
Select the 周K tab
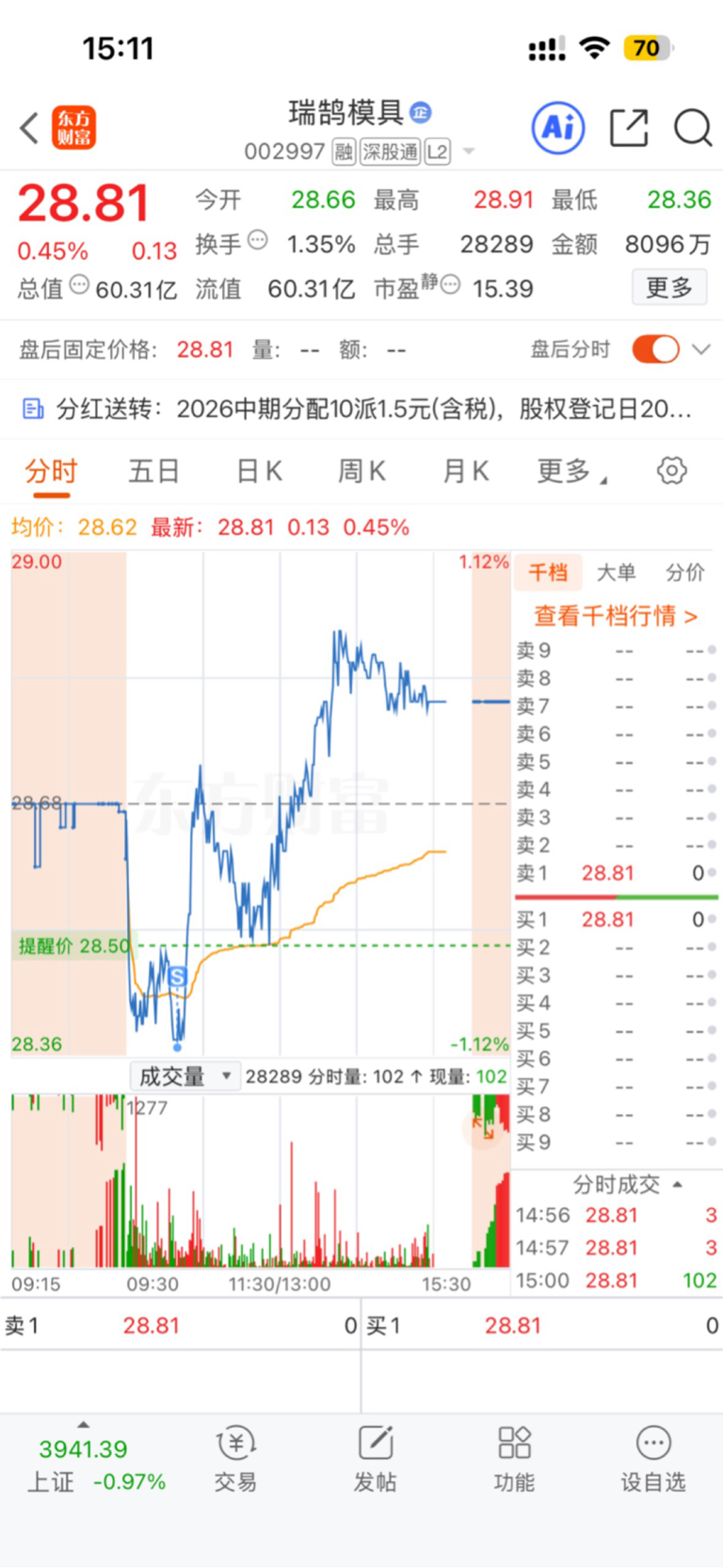click(362, 471)
